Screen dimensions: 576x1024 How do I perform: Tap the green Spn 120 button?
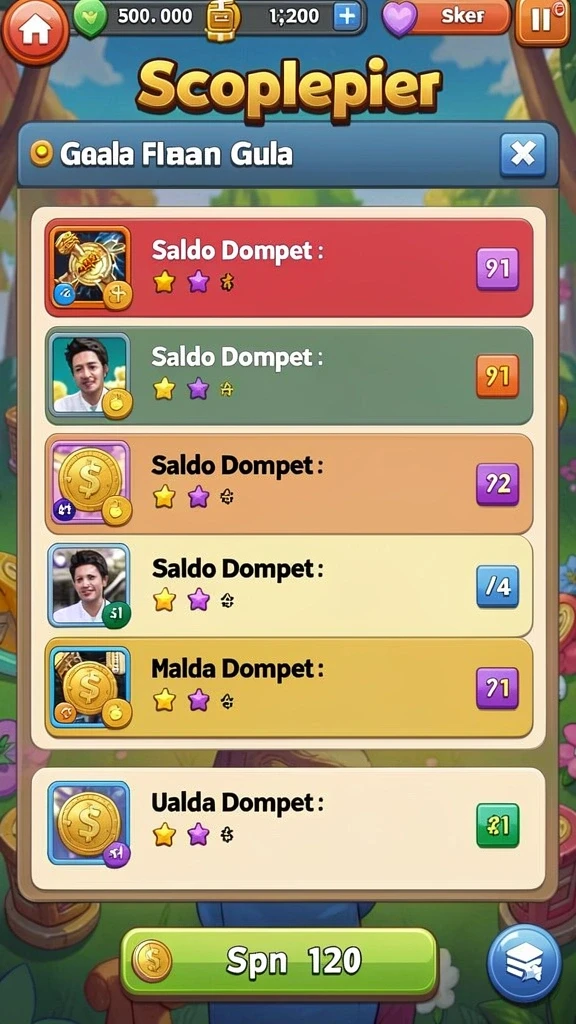click(x=279, y=961)
